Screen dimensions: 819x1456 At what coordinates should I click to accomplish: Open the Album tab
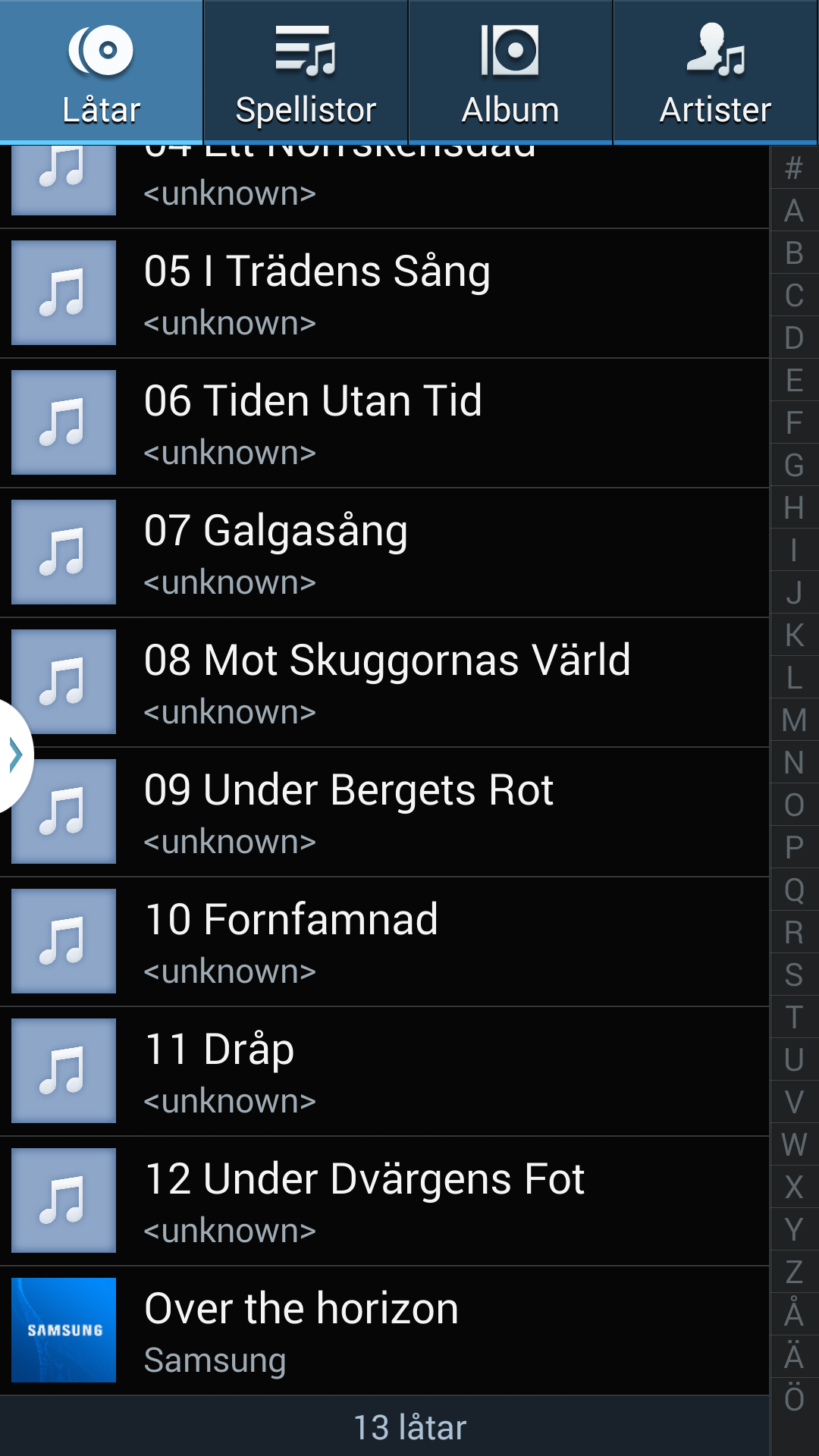pos(510,72)
